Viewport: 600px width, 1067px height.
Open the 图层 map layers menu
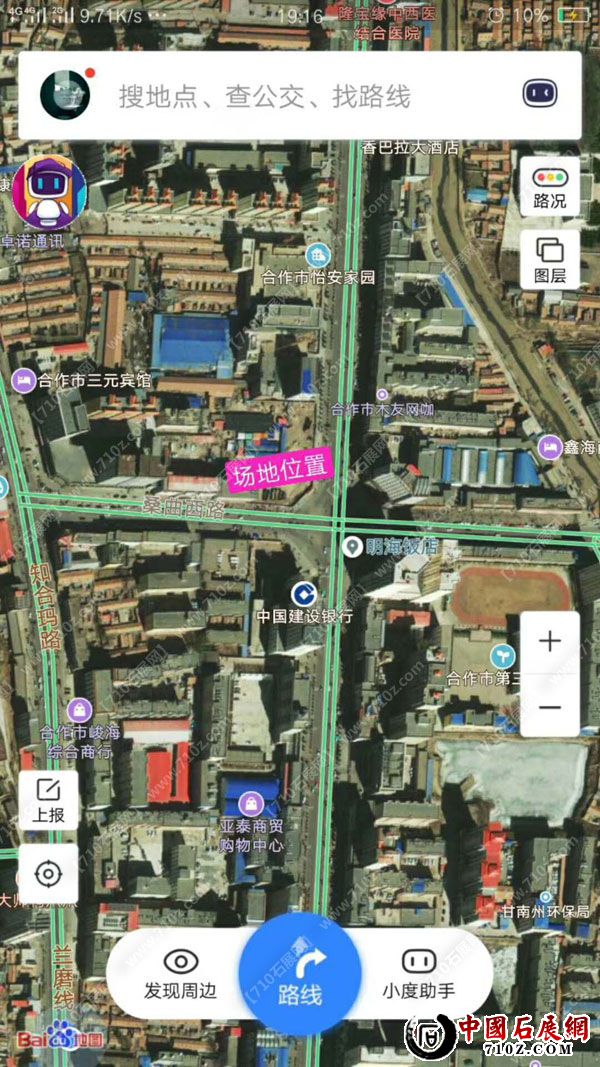(x=549, y=259)
